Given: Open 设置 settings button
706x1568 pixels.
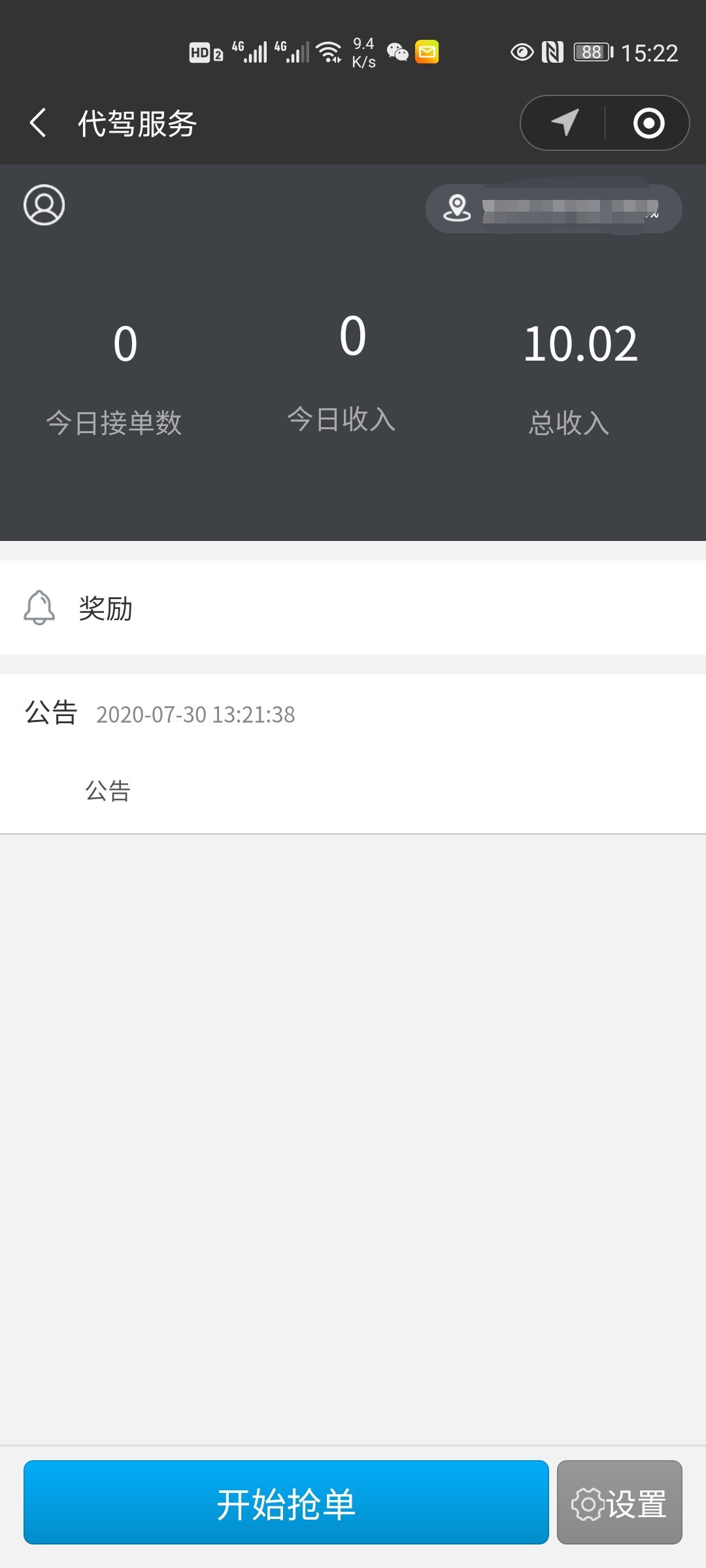Looking at the screenshot, I should pos(619,1502).
